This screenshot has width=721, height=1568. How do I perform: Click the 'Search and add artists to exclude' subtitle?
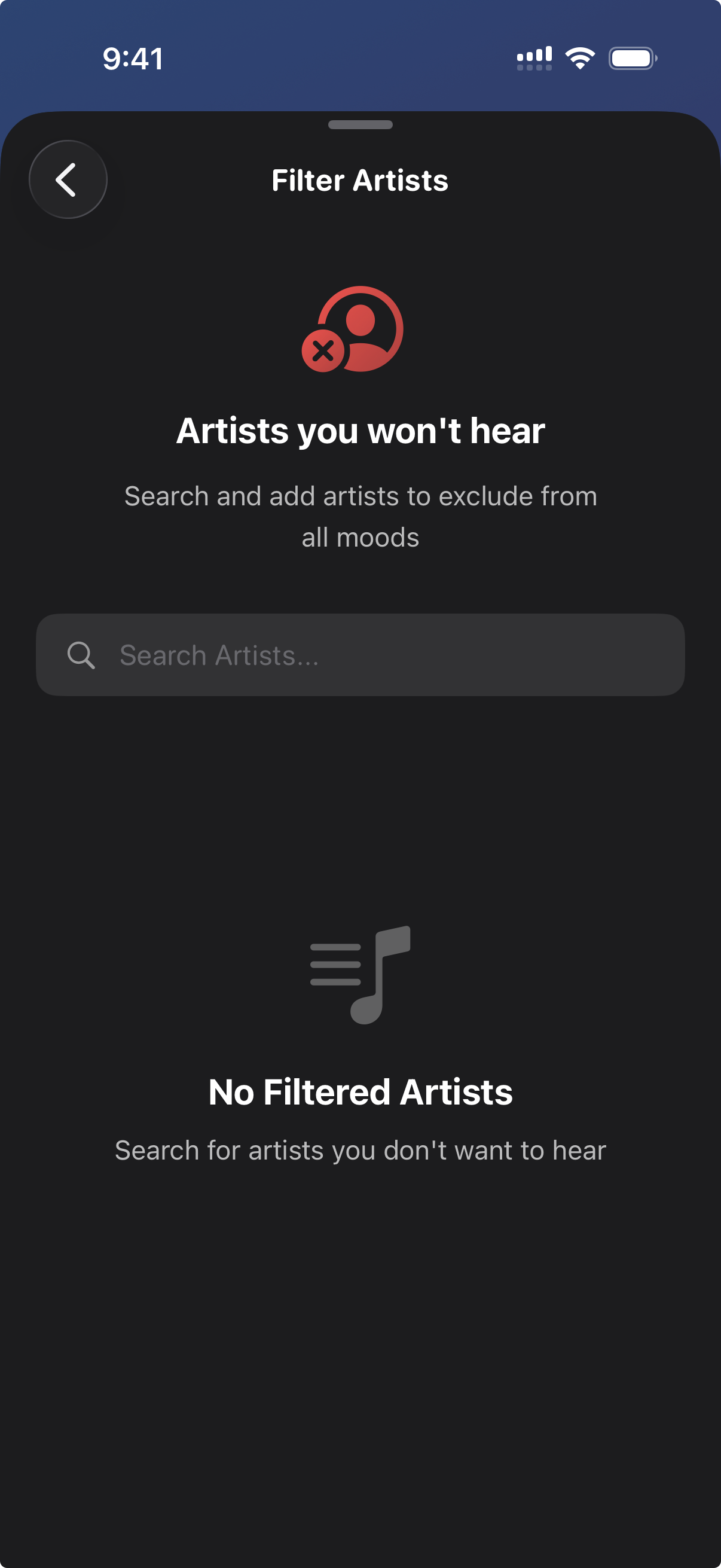coord(360,515)
